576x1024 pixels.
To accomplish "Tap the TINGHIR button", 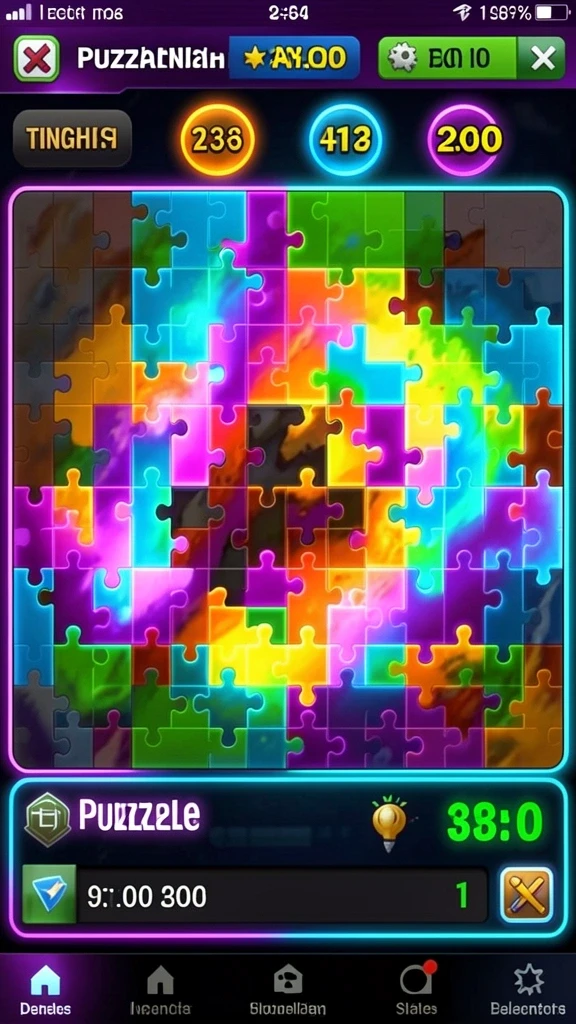I will pyautogui.click(x=72, y=138).
